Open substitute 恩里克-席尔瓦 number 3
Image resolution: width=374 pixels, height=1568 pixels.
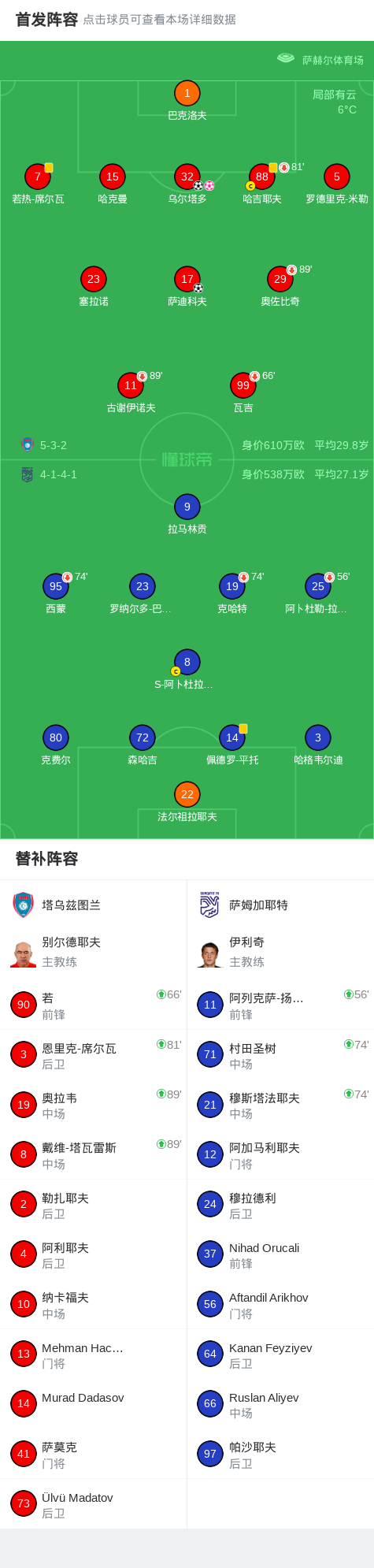[x=94, y=1055]
